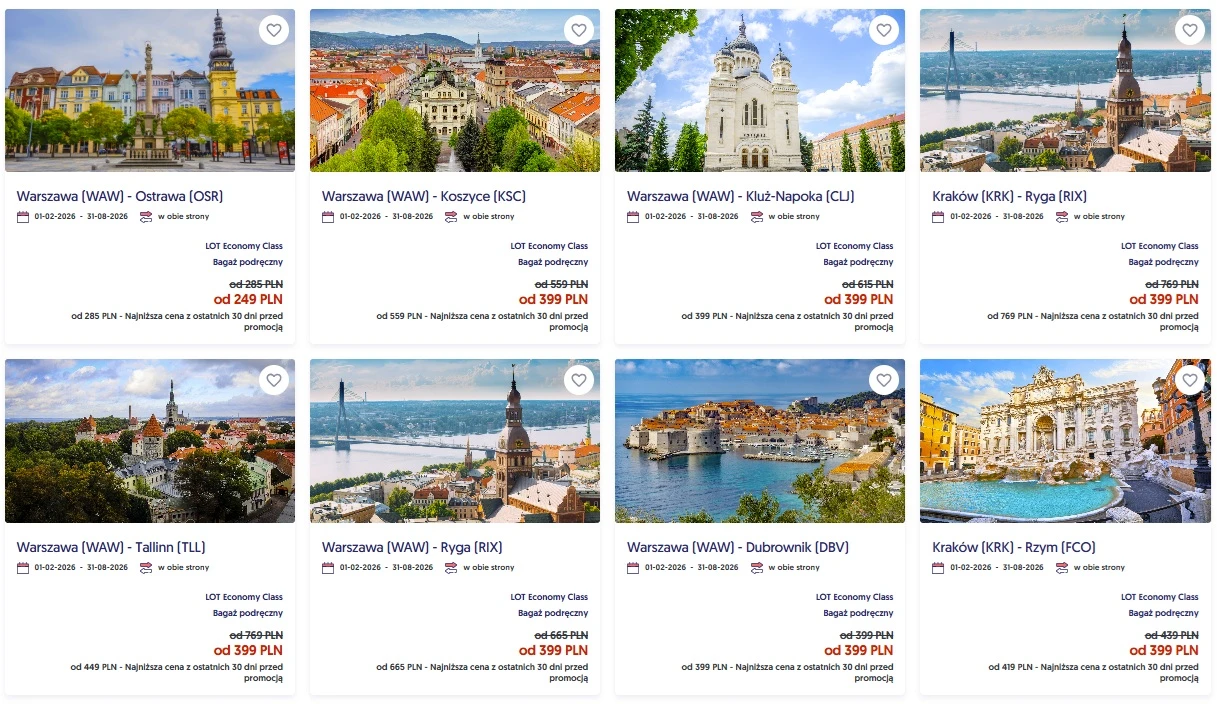Save the Kraków - Rzym offer with heart
The width and height of the screenshot is (1217, 704).
(x=1189, y=380)
